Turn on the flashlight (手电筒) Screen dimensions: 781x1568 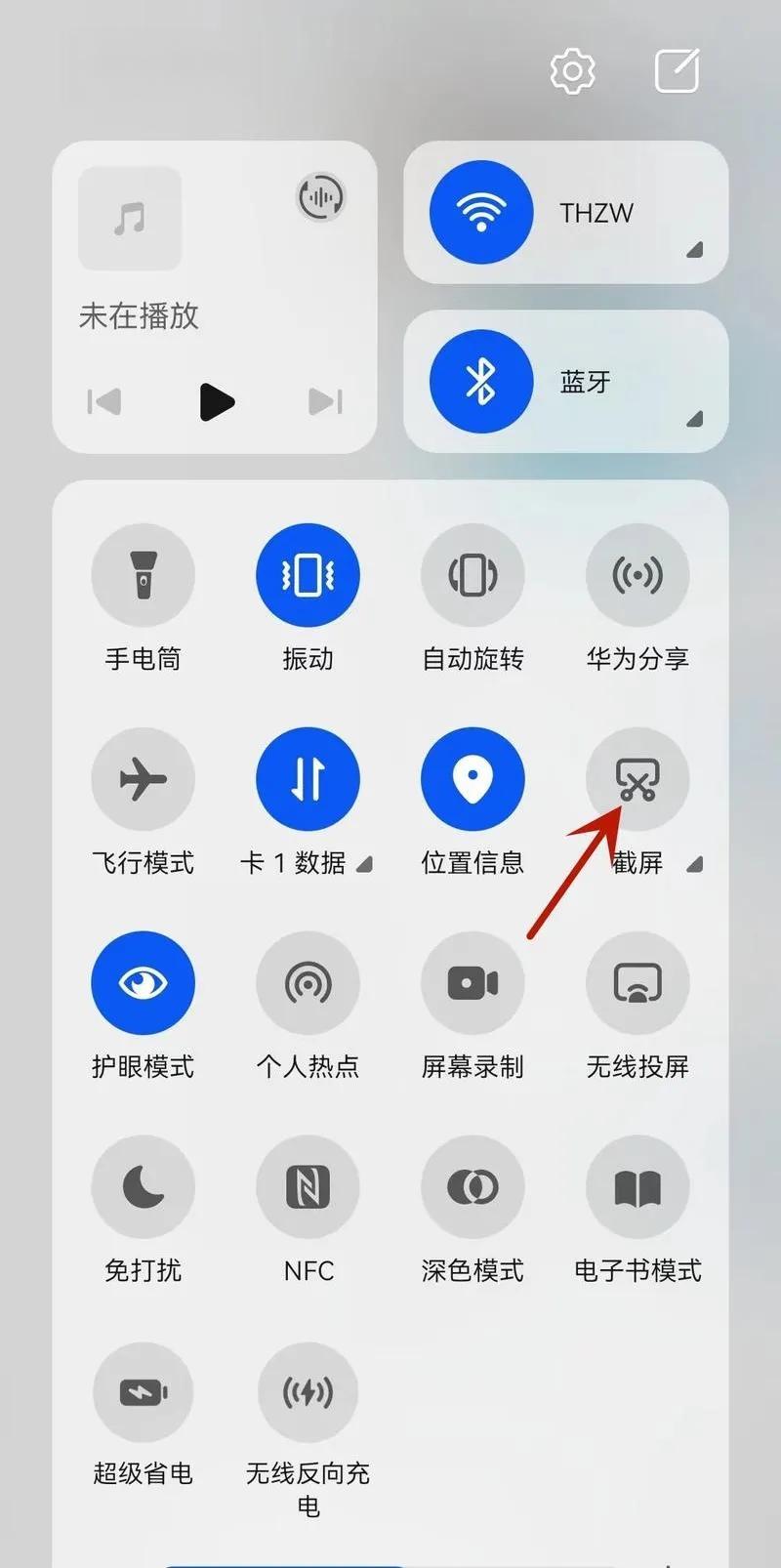[143, 575]
